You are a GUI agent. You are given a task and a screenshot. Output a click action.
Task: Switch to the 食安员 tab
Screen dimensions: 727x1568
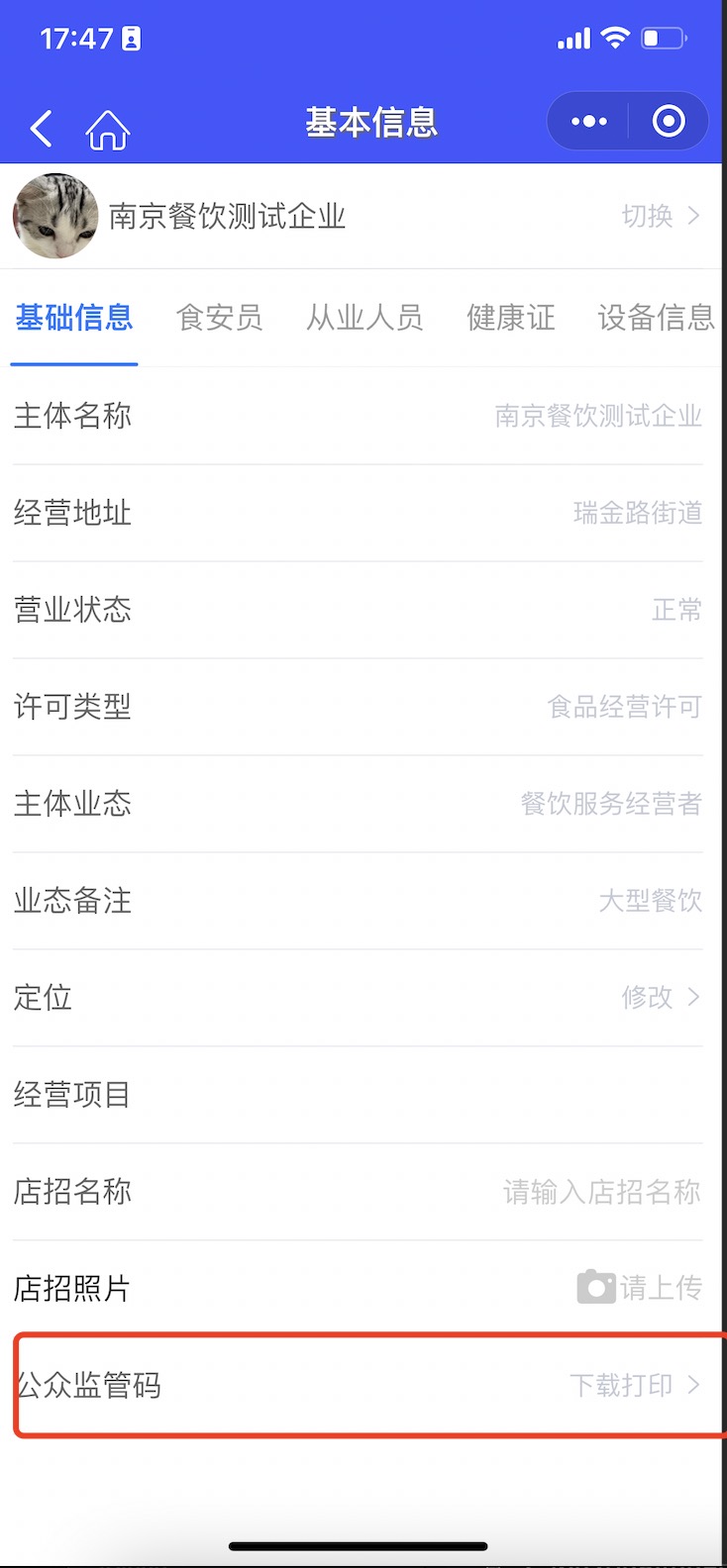[219, 318]
